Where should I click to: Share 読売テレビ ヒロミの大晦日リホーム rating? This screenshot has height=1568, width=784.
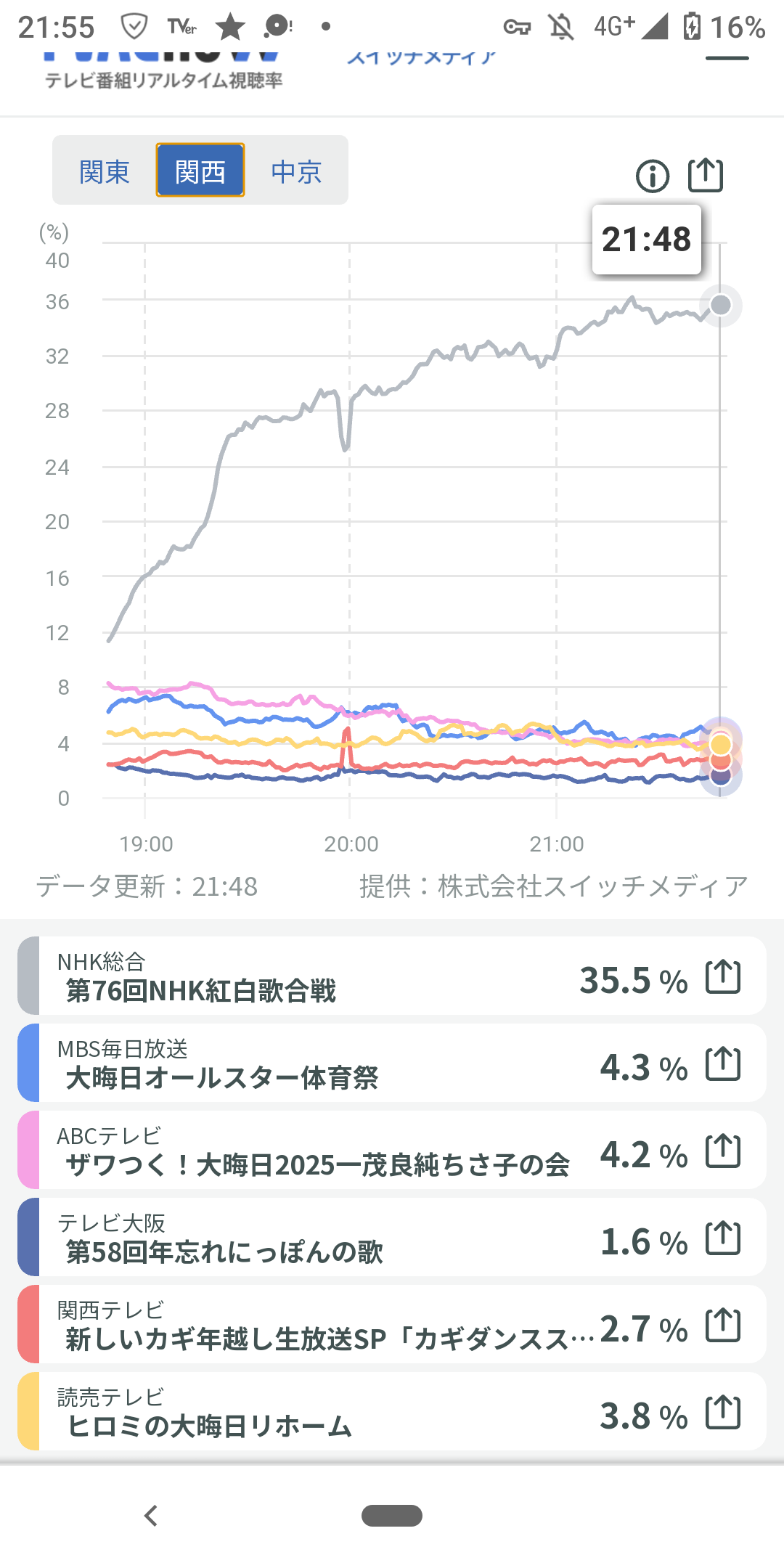723,1413
